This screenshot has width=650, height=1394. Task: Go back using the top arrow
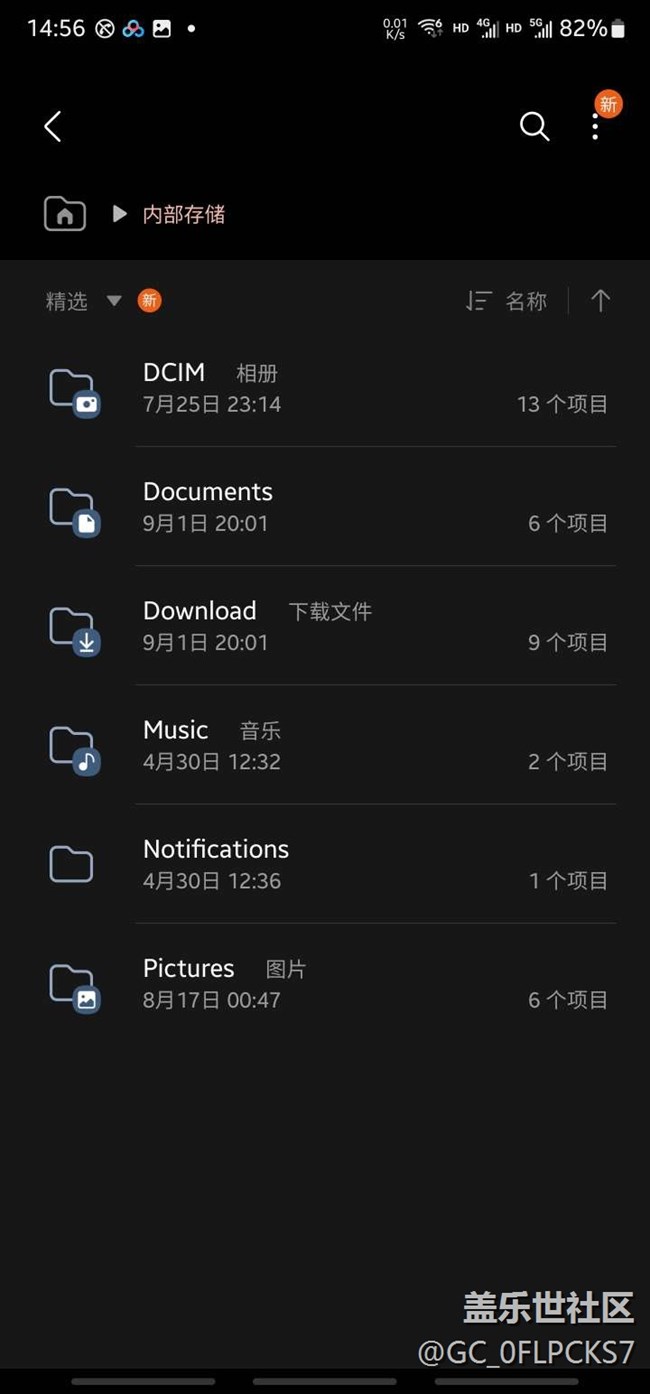(x=53, y=127)
